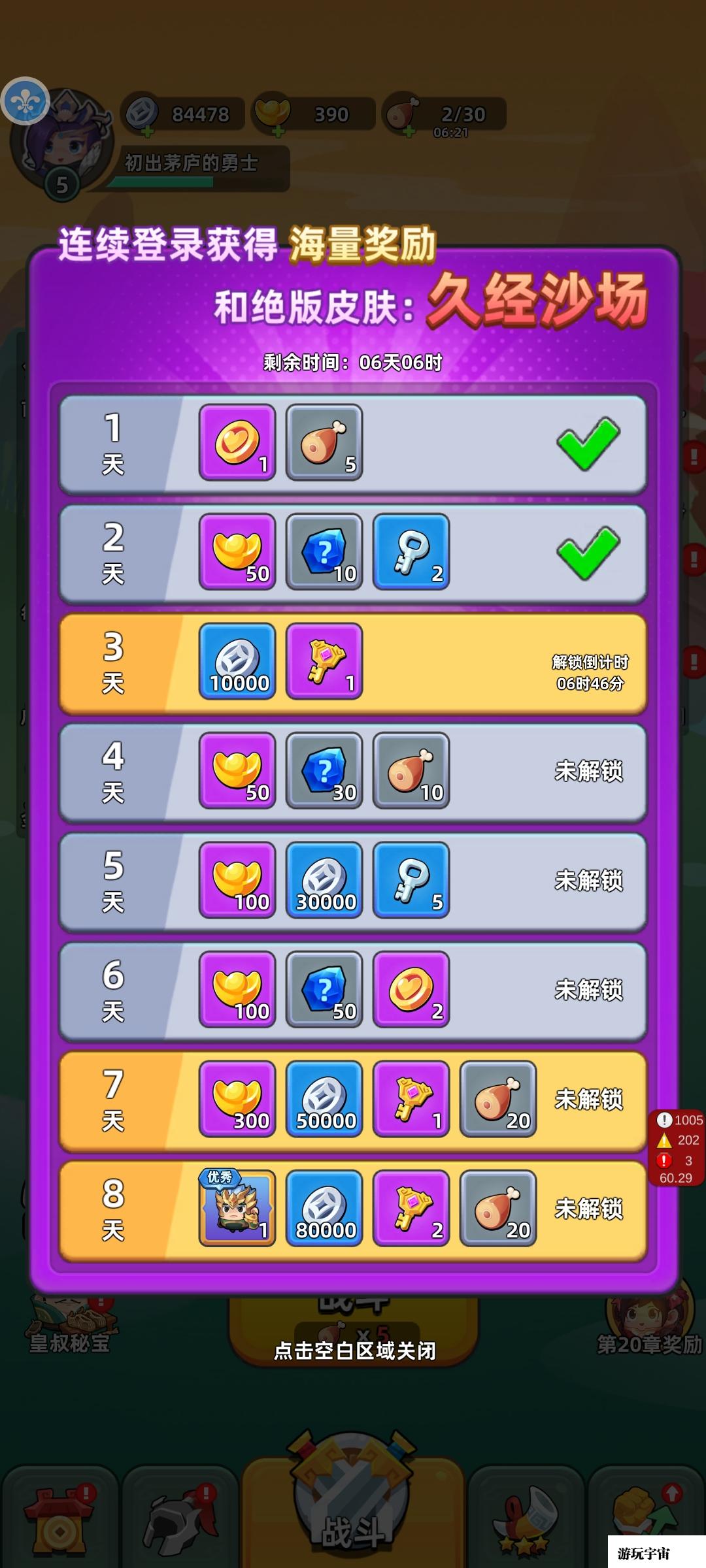View day 7 gold ingot 300 reward

[237, 1099]
